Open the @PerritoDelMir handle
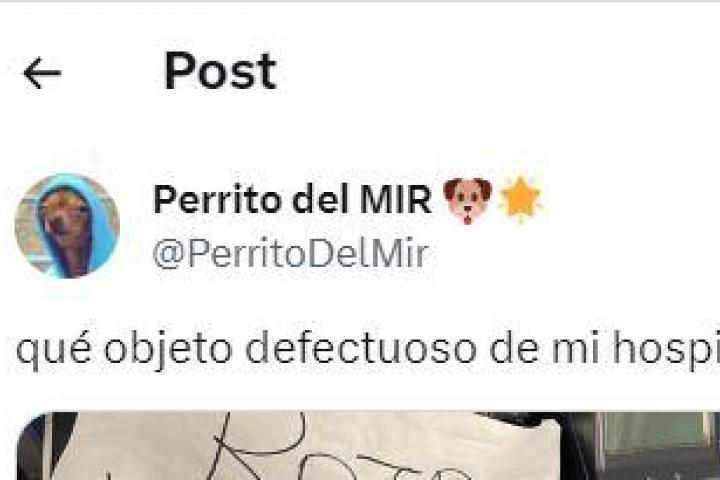 tap(289, 254)
